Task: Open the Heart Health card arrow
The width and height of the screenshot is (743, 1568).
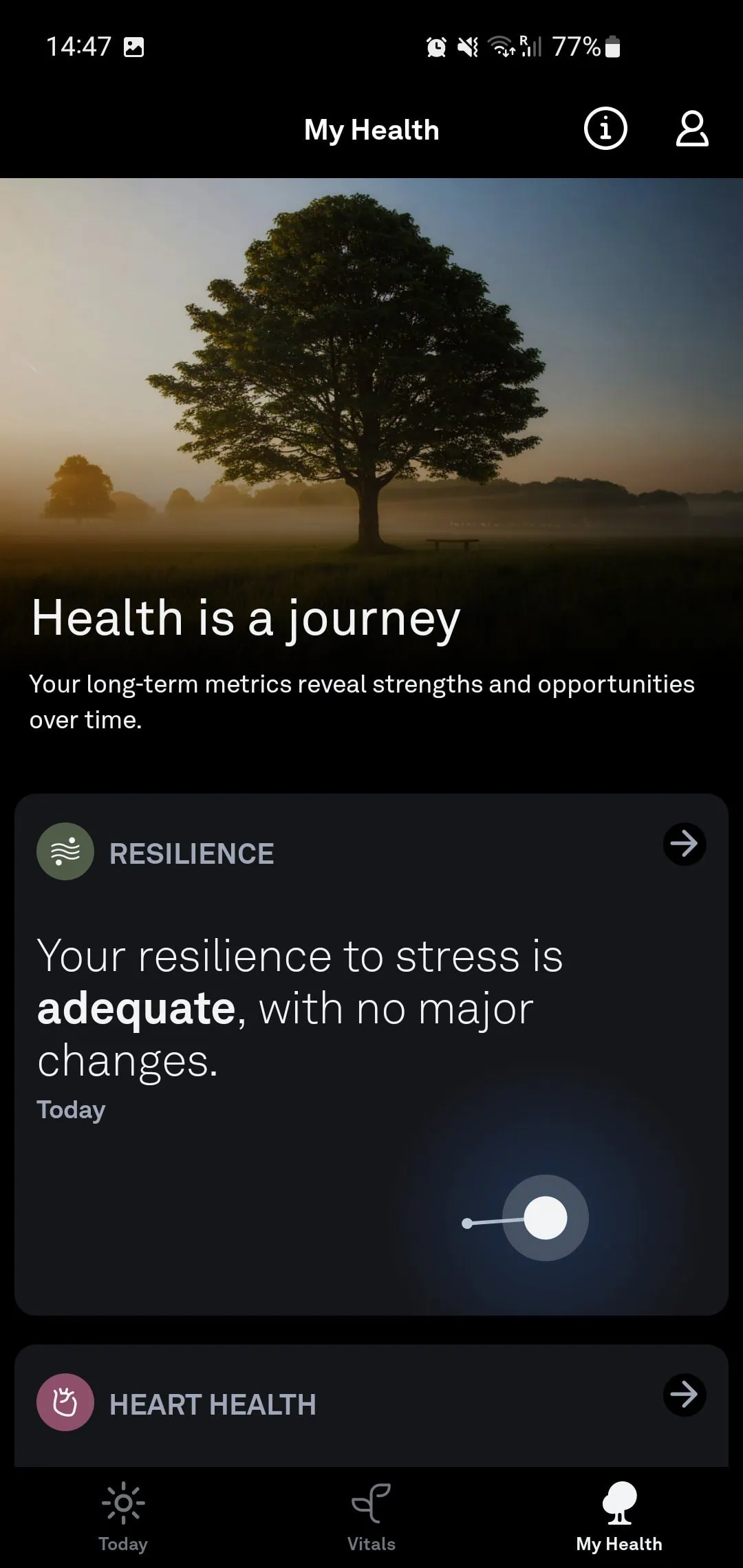Action: 685,1395
